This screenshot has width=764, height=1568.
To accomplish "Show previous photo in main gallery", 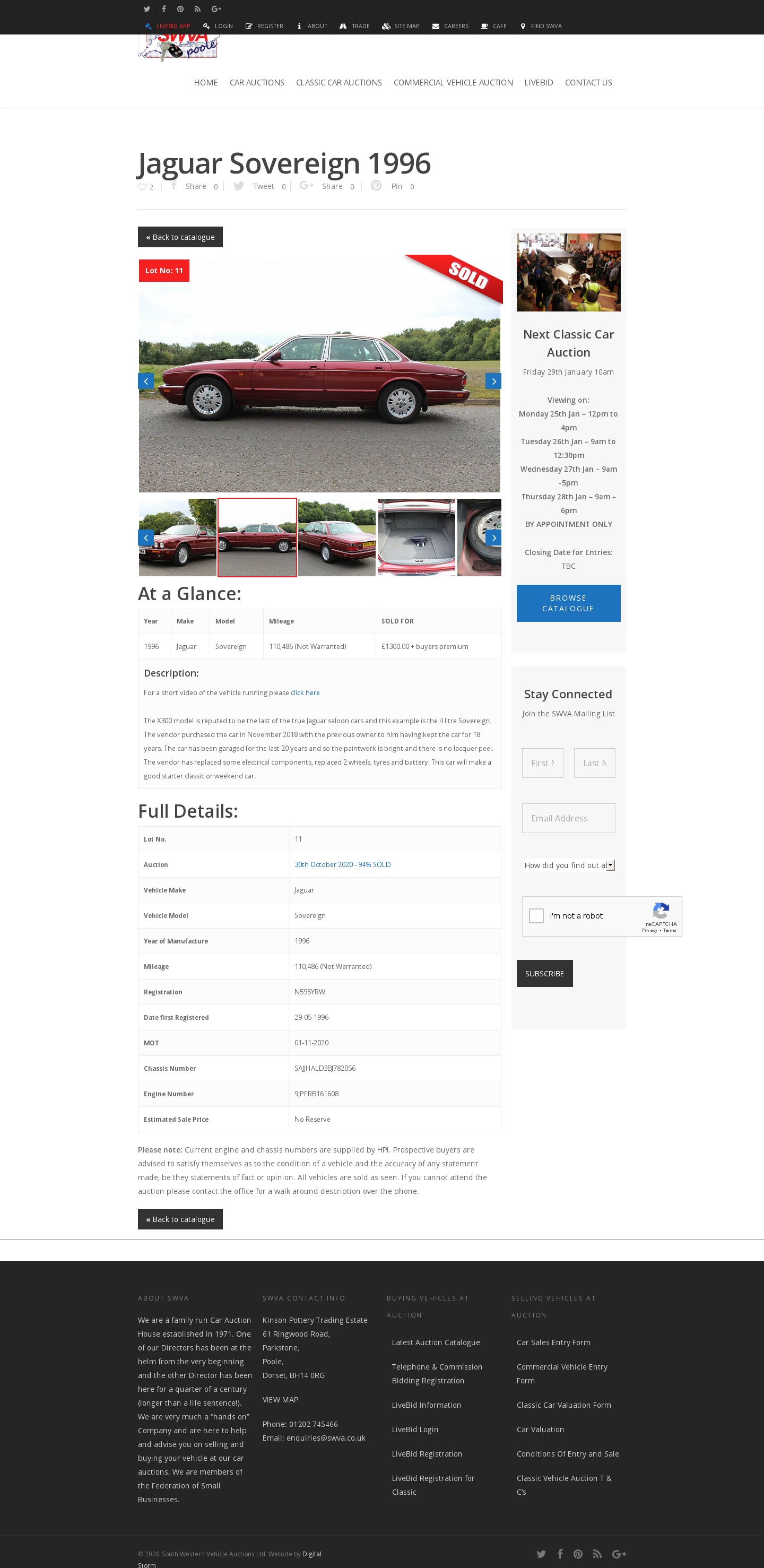I will pyautogui.click(x=146, y=382).
